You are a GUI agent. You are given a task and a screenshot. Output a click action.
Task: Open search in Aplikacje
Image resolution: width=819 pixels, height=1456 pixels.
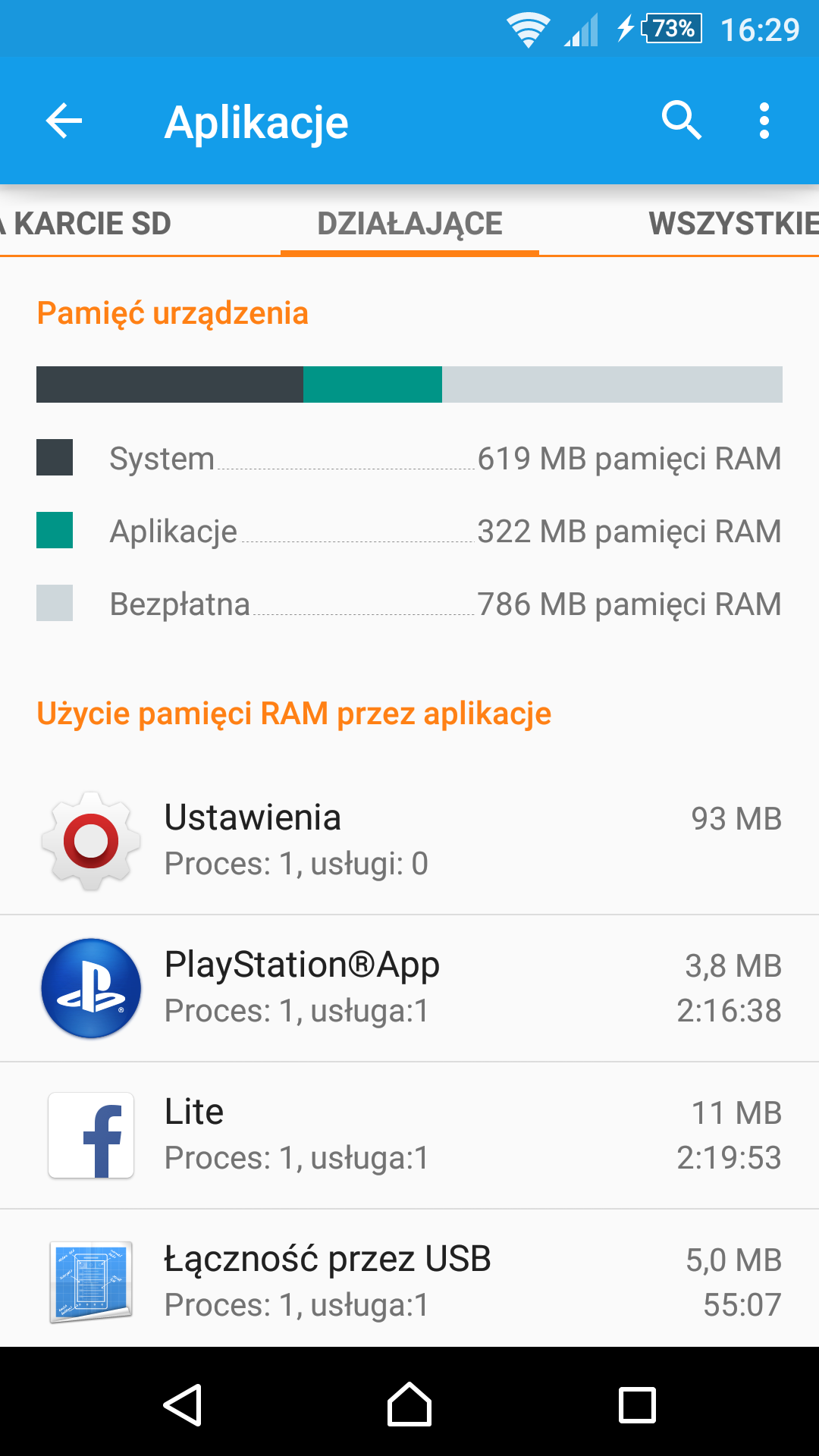click(681, 121)
